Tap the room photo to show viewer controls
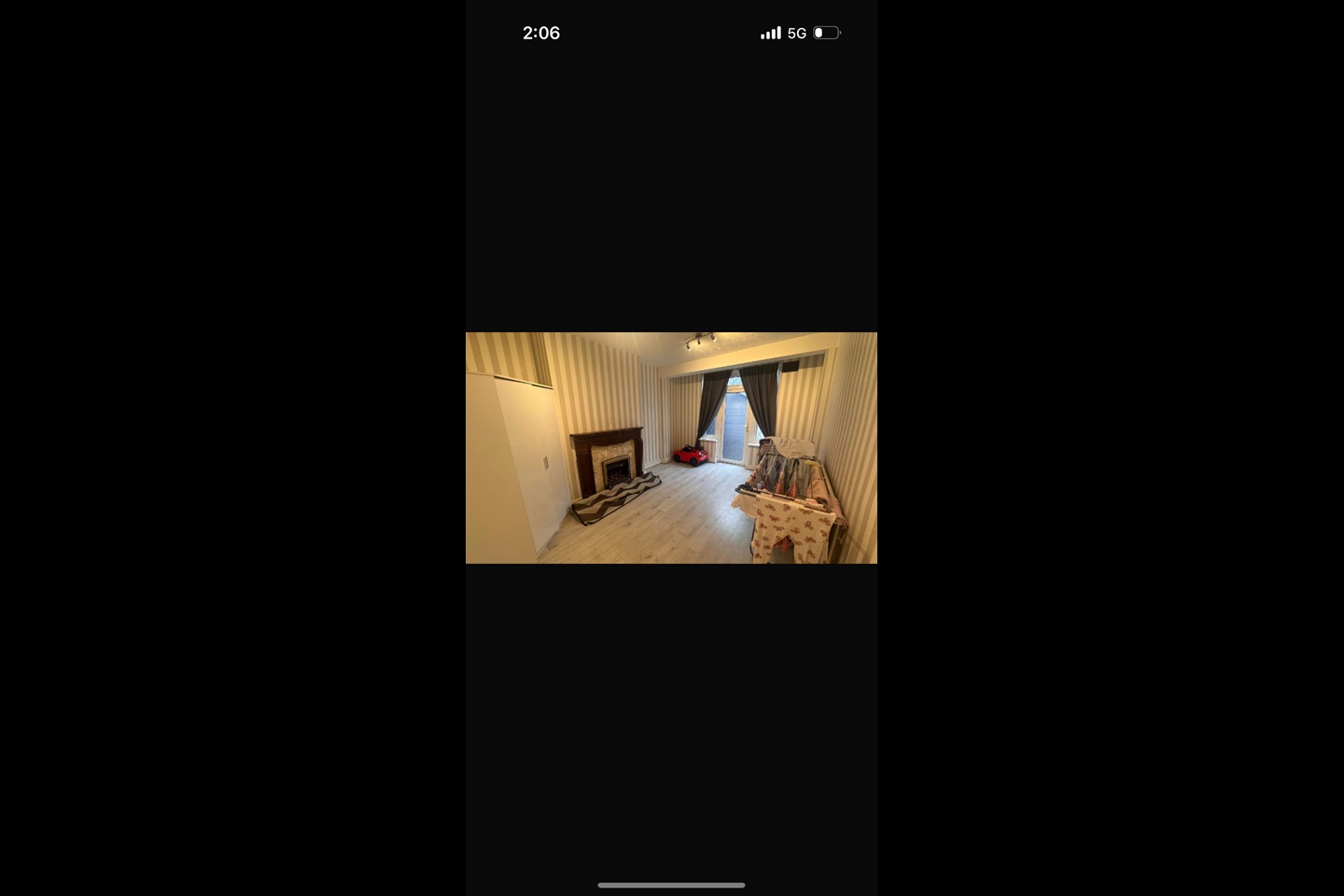Screen dimensions: 1344x896 tap(671, 448)
